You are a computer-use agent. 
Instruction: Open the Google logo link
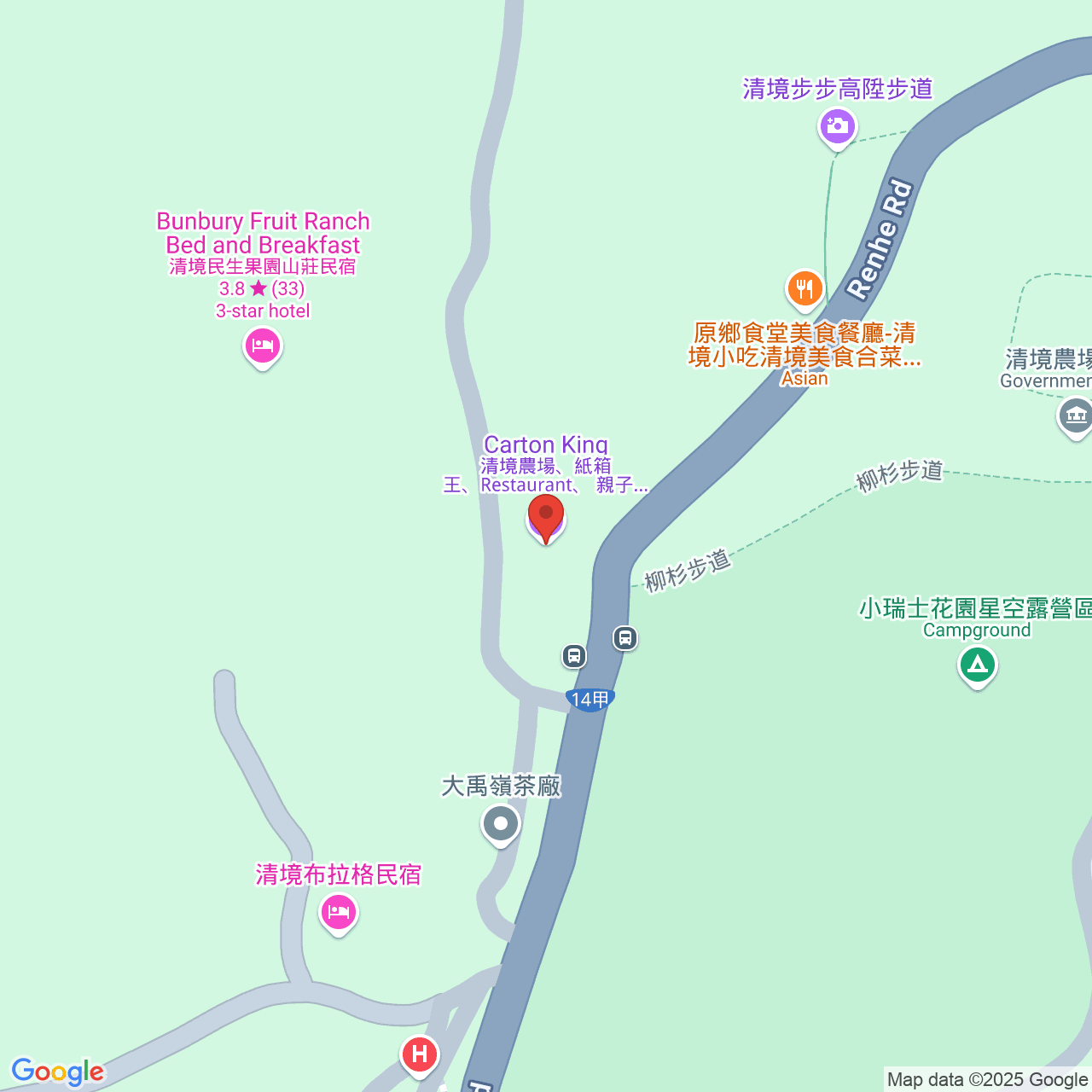coord(58,1072)
